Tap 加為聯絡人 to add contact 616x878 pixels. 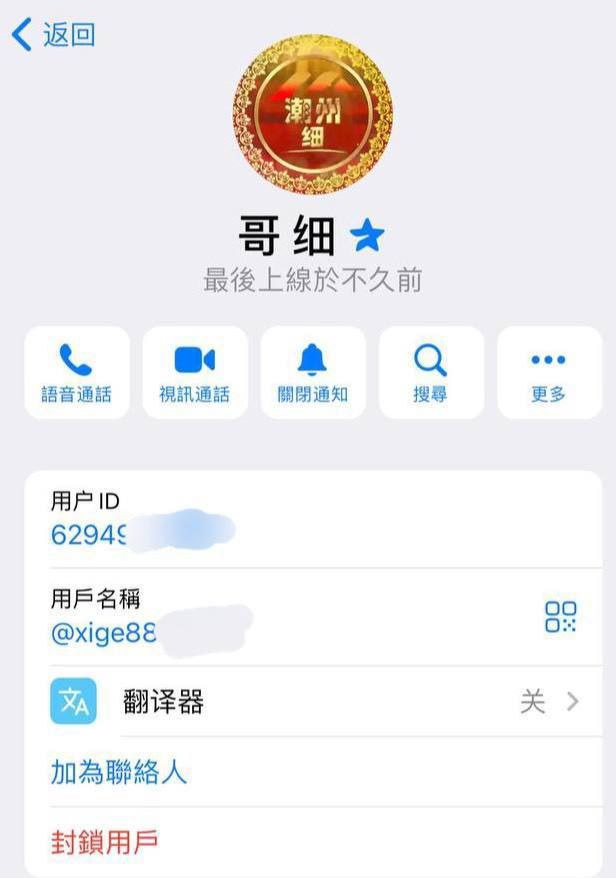pos(119,772)
